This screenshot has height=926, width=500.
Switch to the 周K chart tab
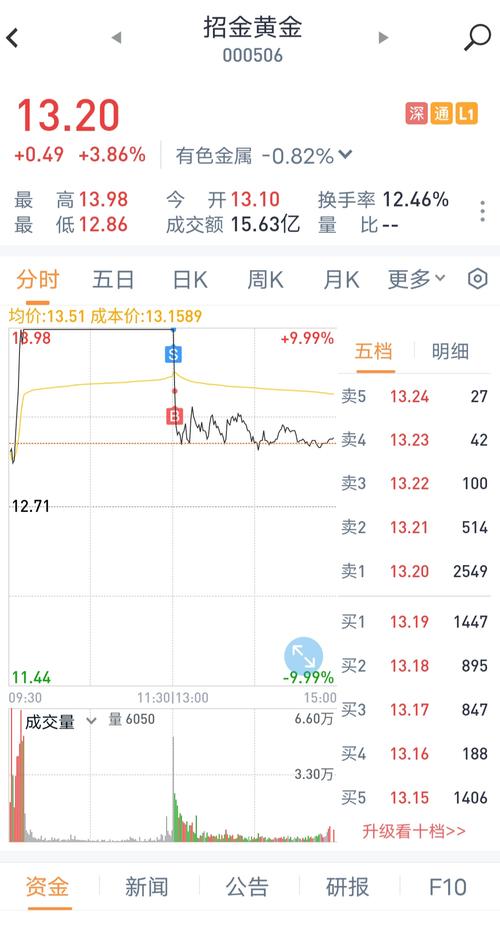(x=266, y=279)
